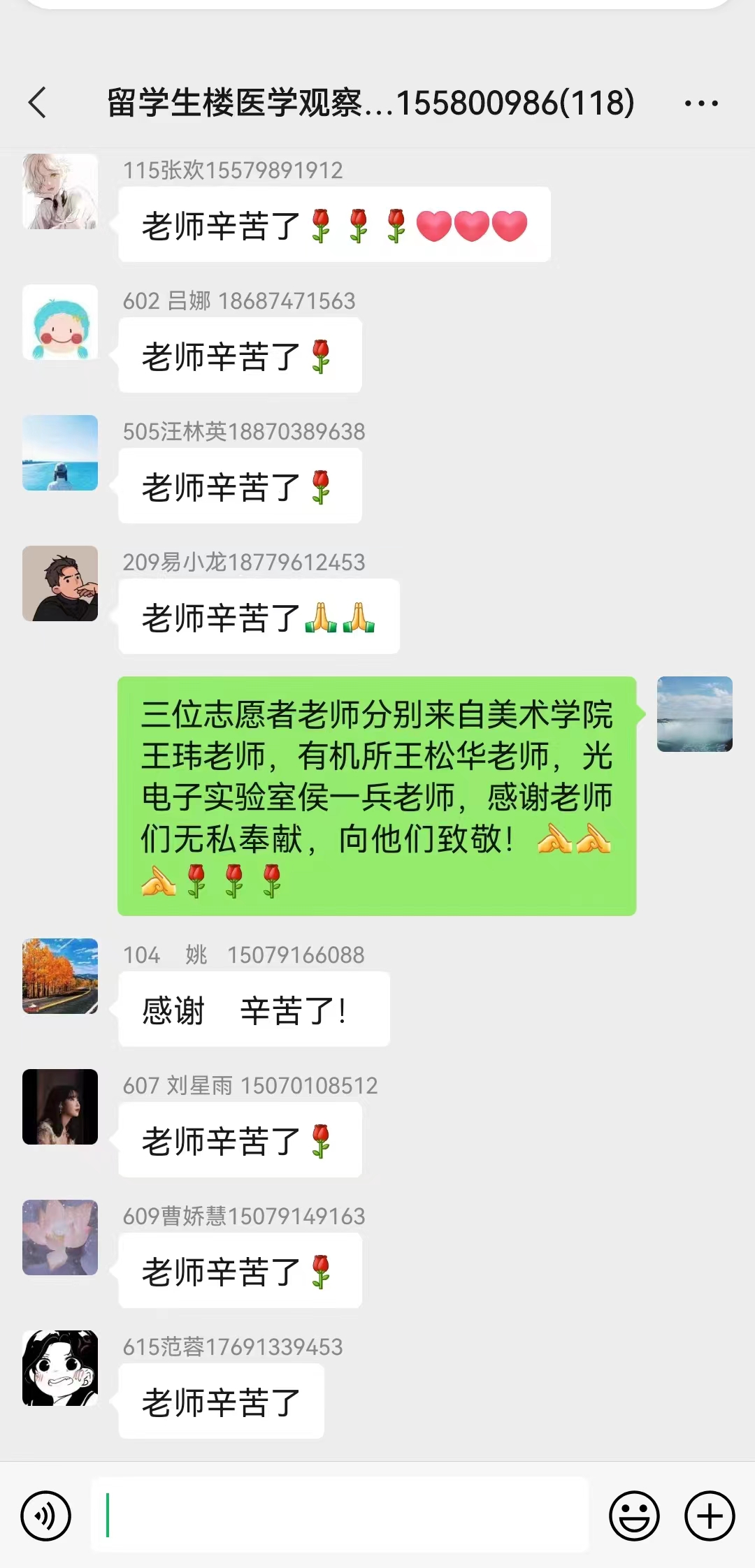Open the group chat options menu

[700, 103]
